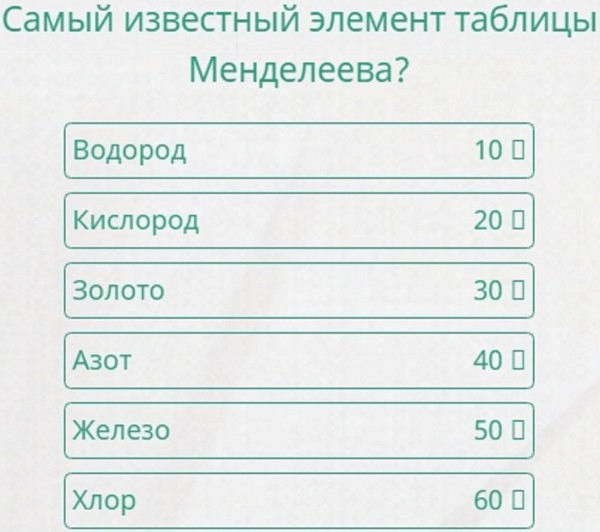
Task: Choose the Хлор answer
Action: point(299,499)
